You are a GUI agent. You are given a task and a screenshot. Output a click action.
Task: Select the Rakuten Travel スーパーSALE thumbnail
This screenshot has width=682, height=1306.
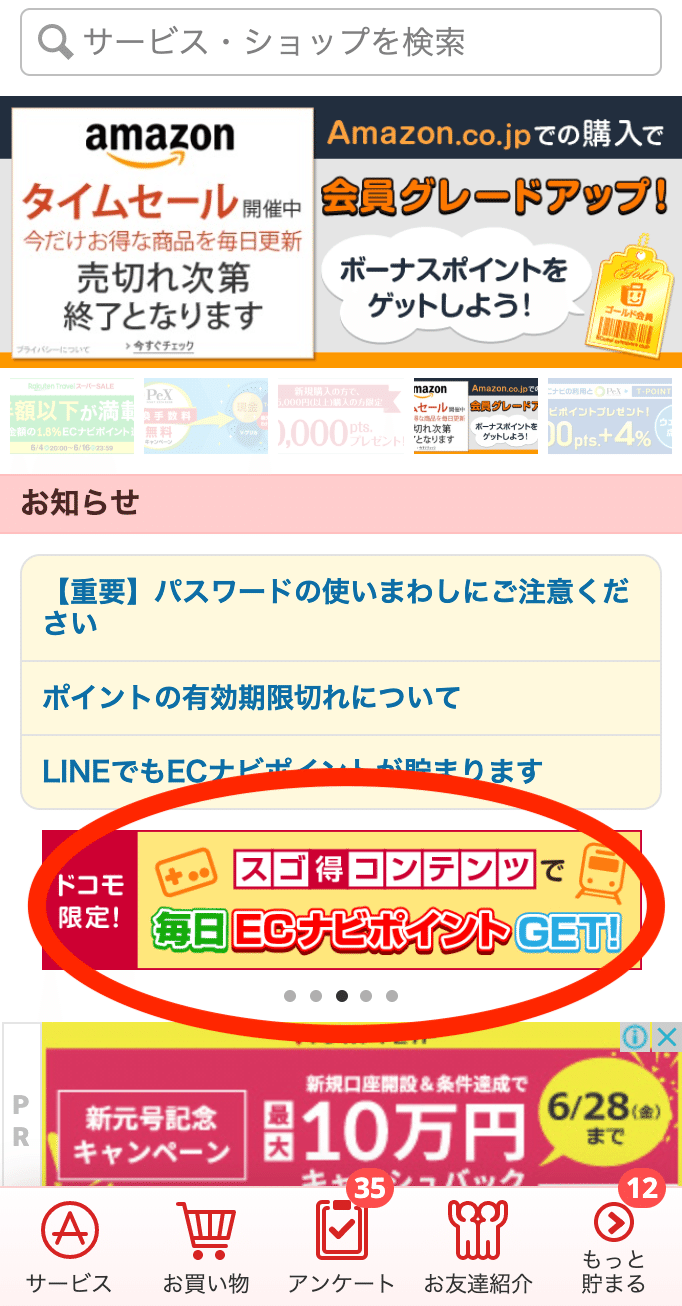[72, 416]
